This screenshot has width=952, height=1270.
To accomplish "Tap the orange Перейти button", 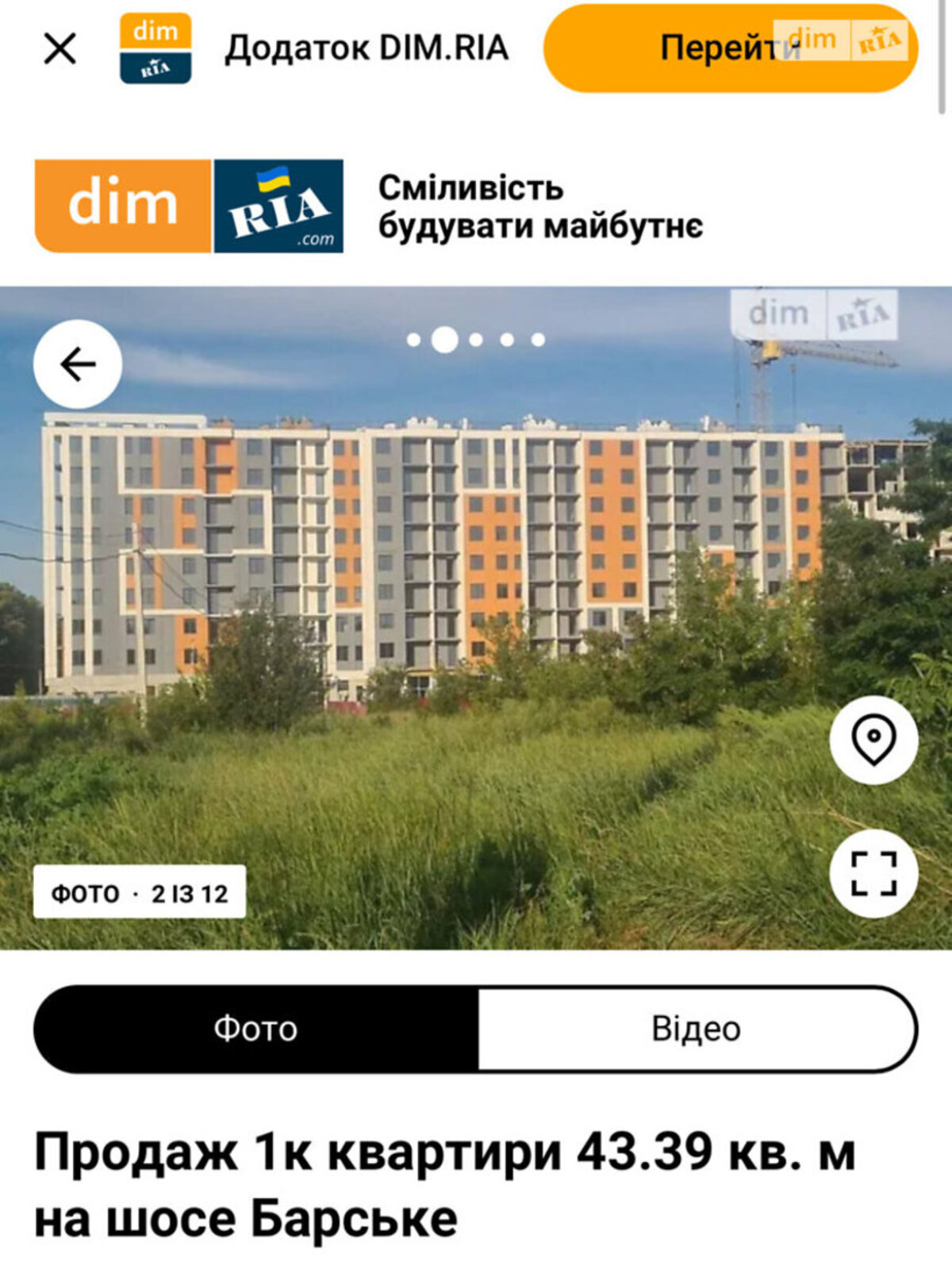I will pos(730,48).
